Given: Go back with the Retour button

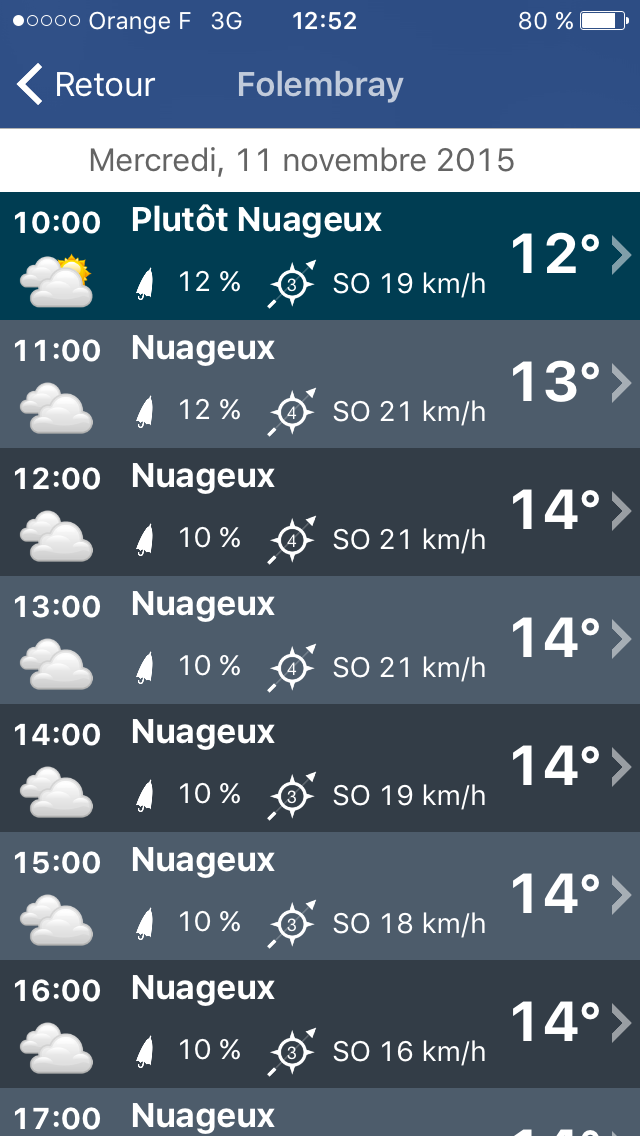Looking at the screenshot, I should (x=86, y=85).
